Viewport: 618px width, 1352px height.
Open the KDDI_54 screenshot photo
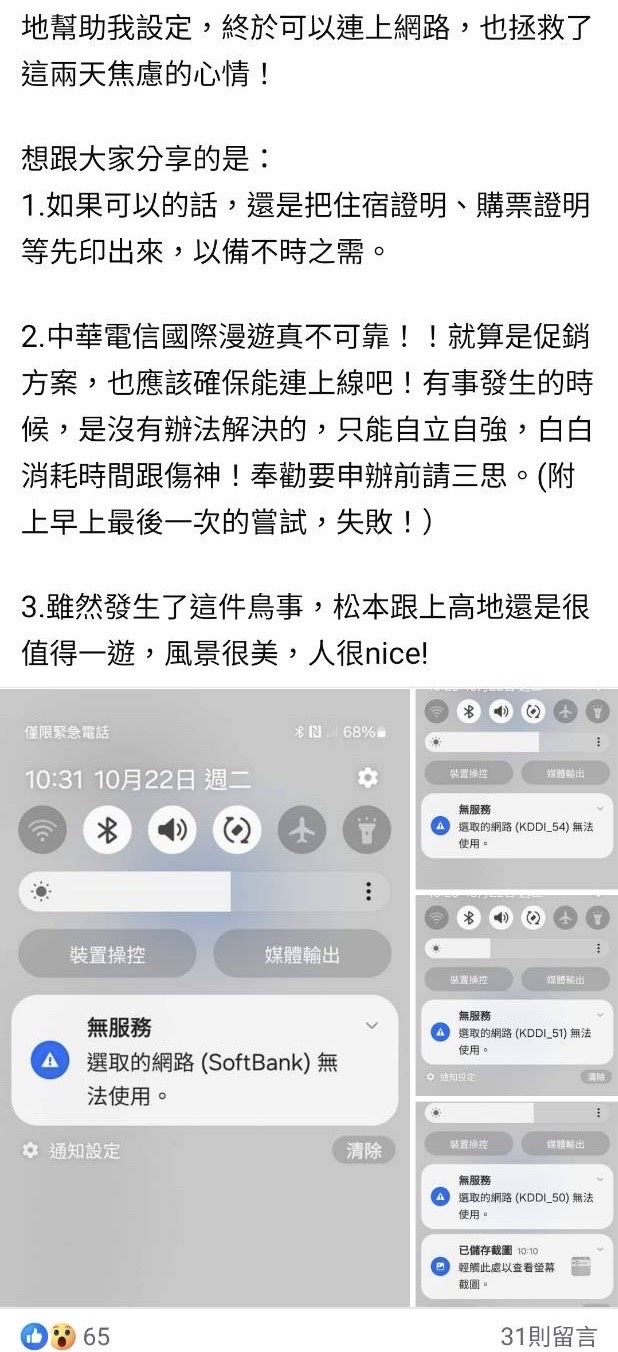pos(516,788)
